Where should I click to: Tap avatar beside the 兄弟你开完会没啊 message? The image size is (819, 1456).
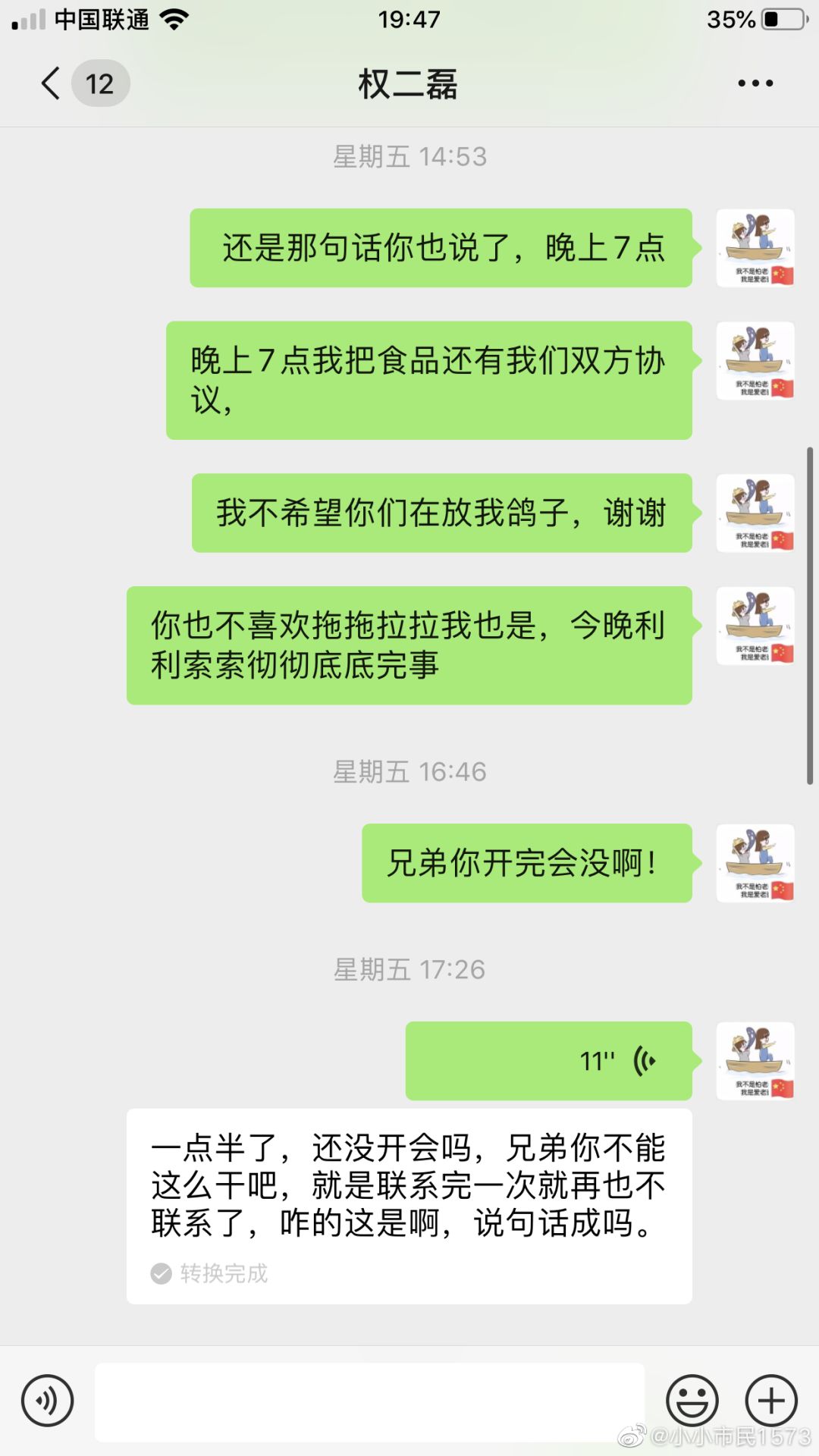point(755,863)
